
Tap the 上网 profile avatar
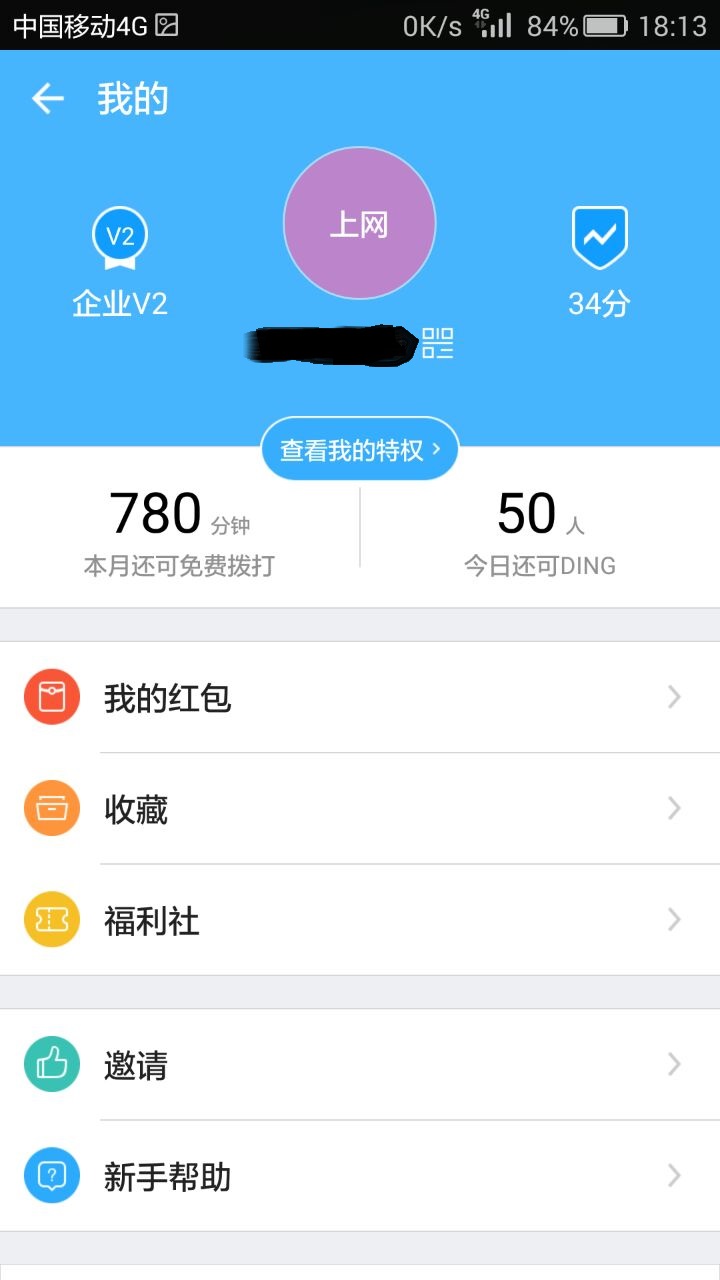[359, 224]
